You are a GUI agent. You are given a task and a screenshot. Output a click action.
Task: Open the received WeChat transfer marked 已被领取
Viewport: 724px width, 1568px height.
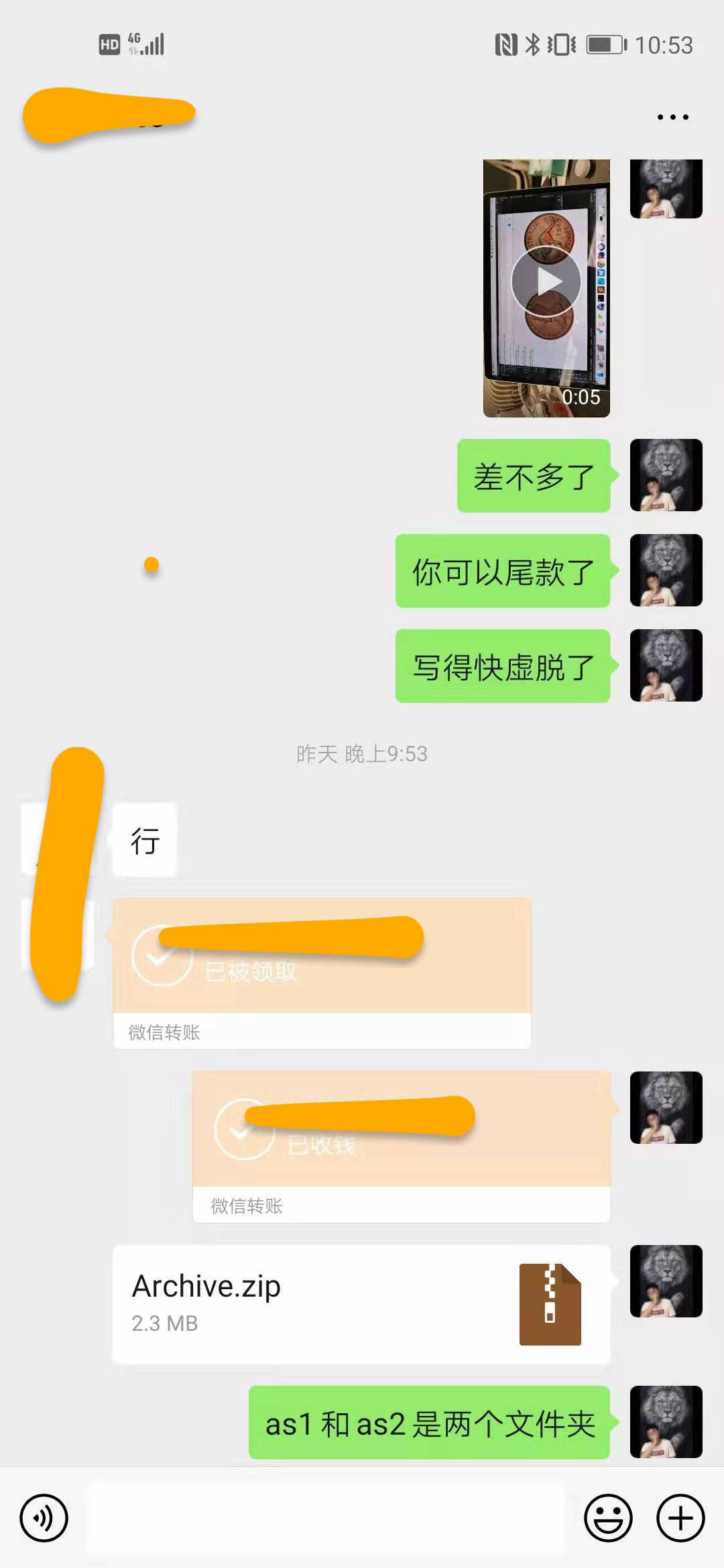322,972
